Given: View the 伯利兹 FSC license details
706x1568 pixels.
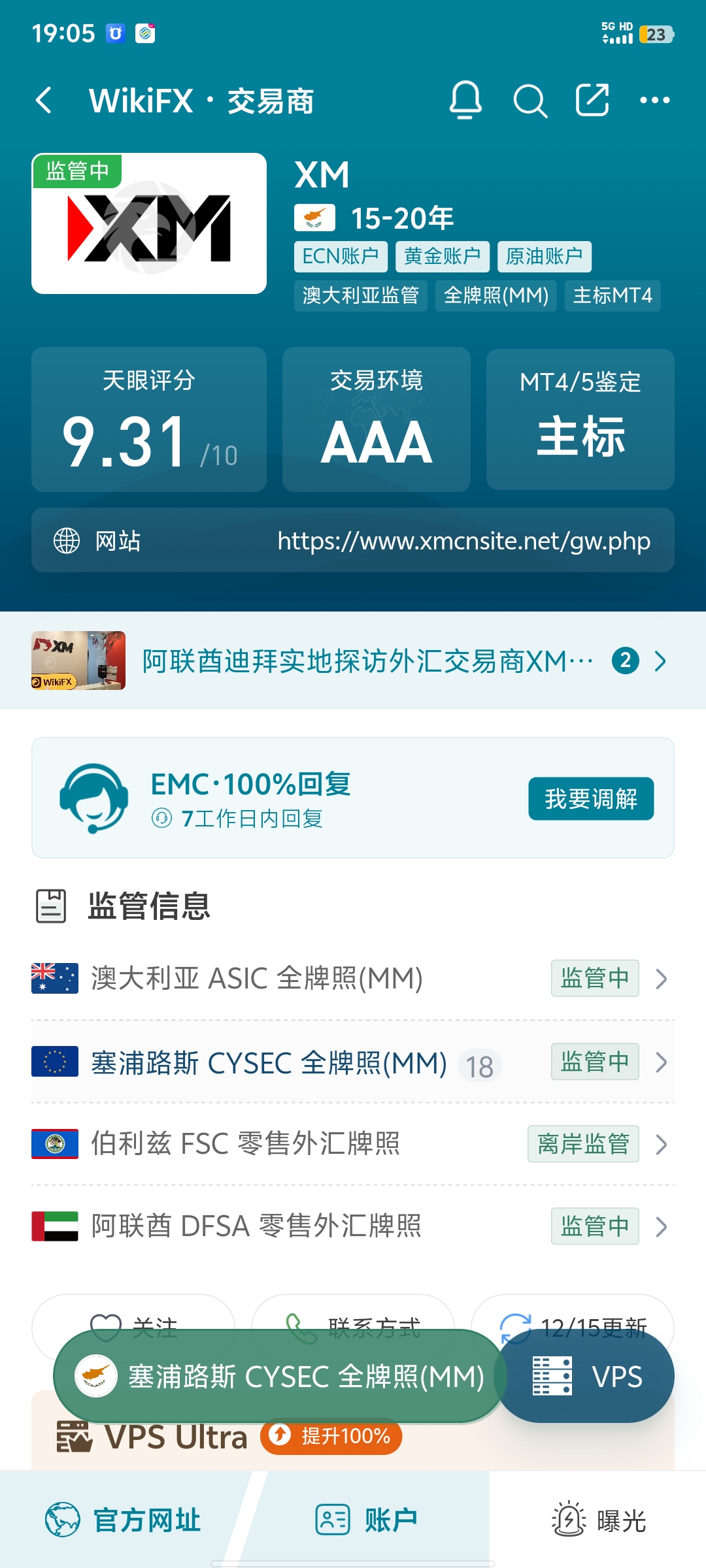Looking at the screenshot, I should (x=353, y=1144).
